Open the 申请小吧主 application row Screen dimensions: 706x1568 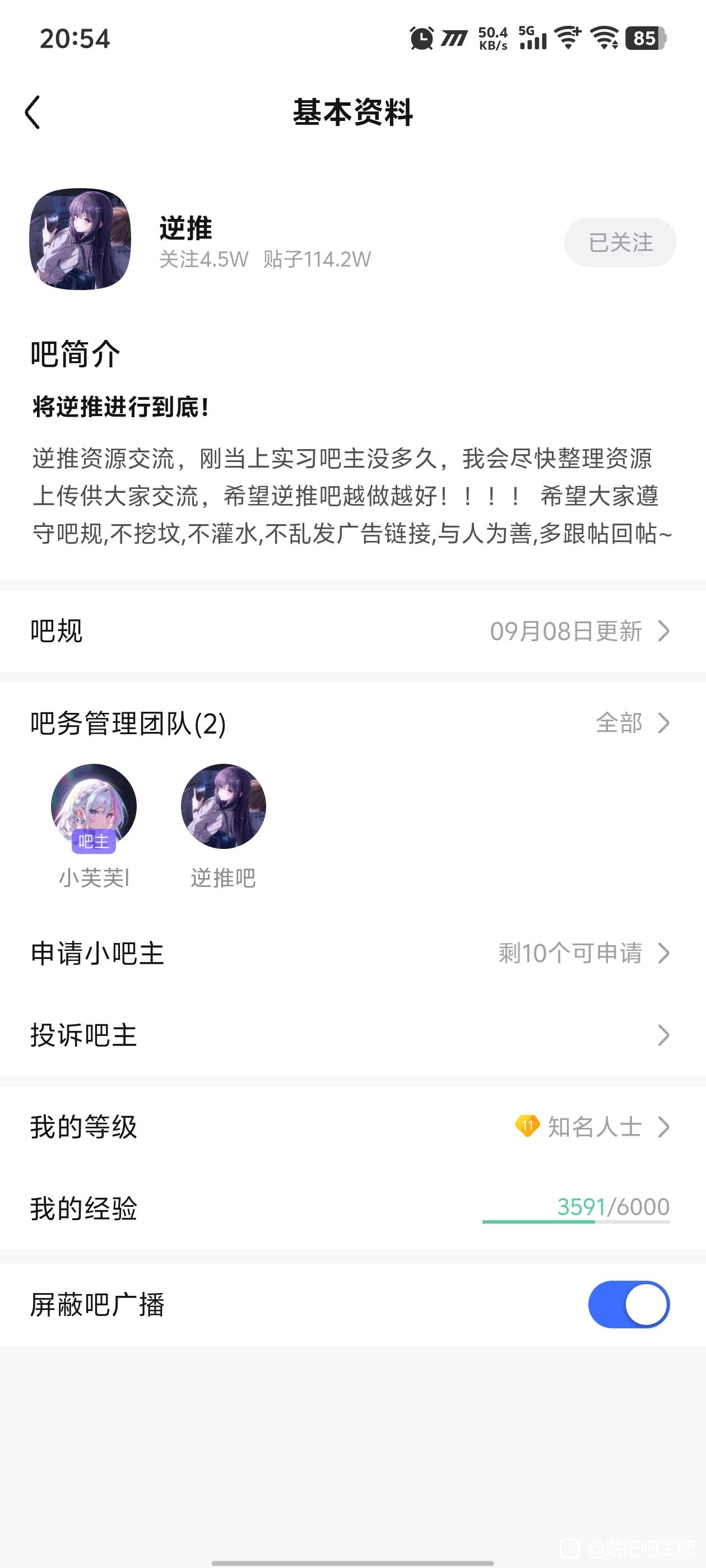(x=352, y=953)
